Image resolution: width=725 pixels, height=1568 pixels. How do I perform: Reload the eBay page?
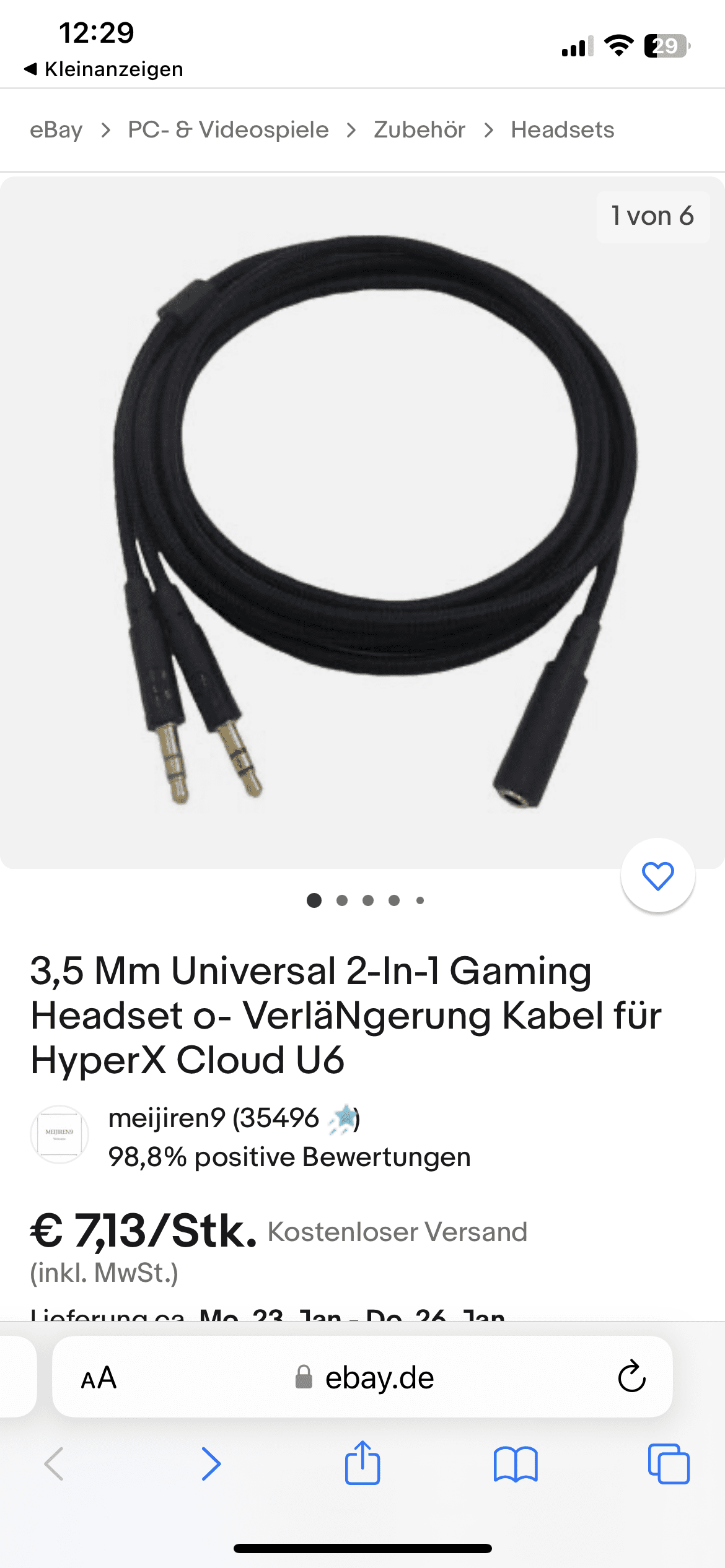[x=631, y=1378]
